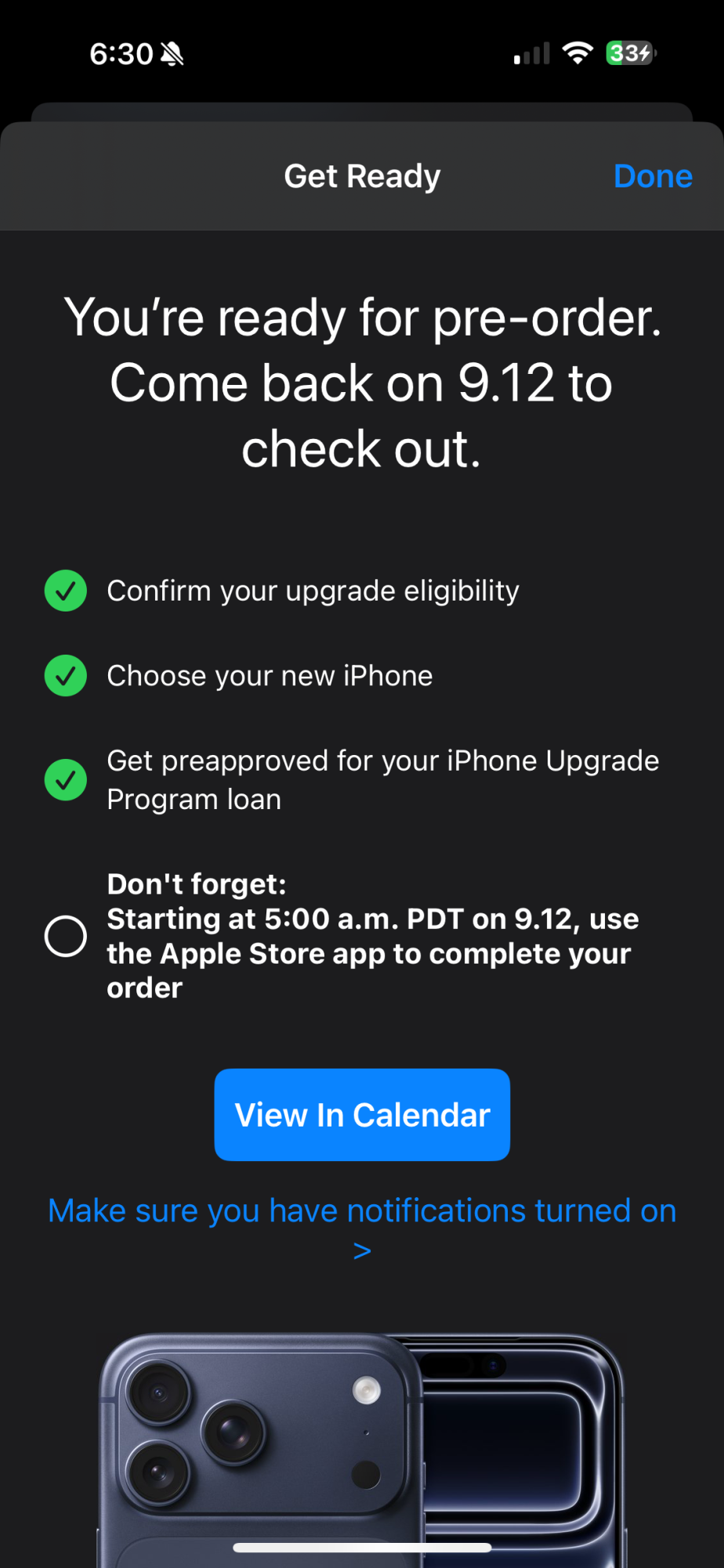Open the notifications turned on link

click(x=362, y=1212)
